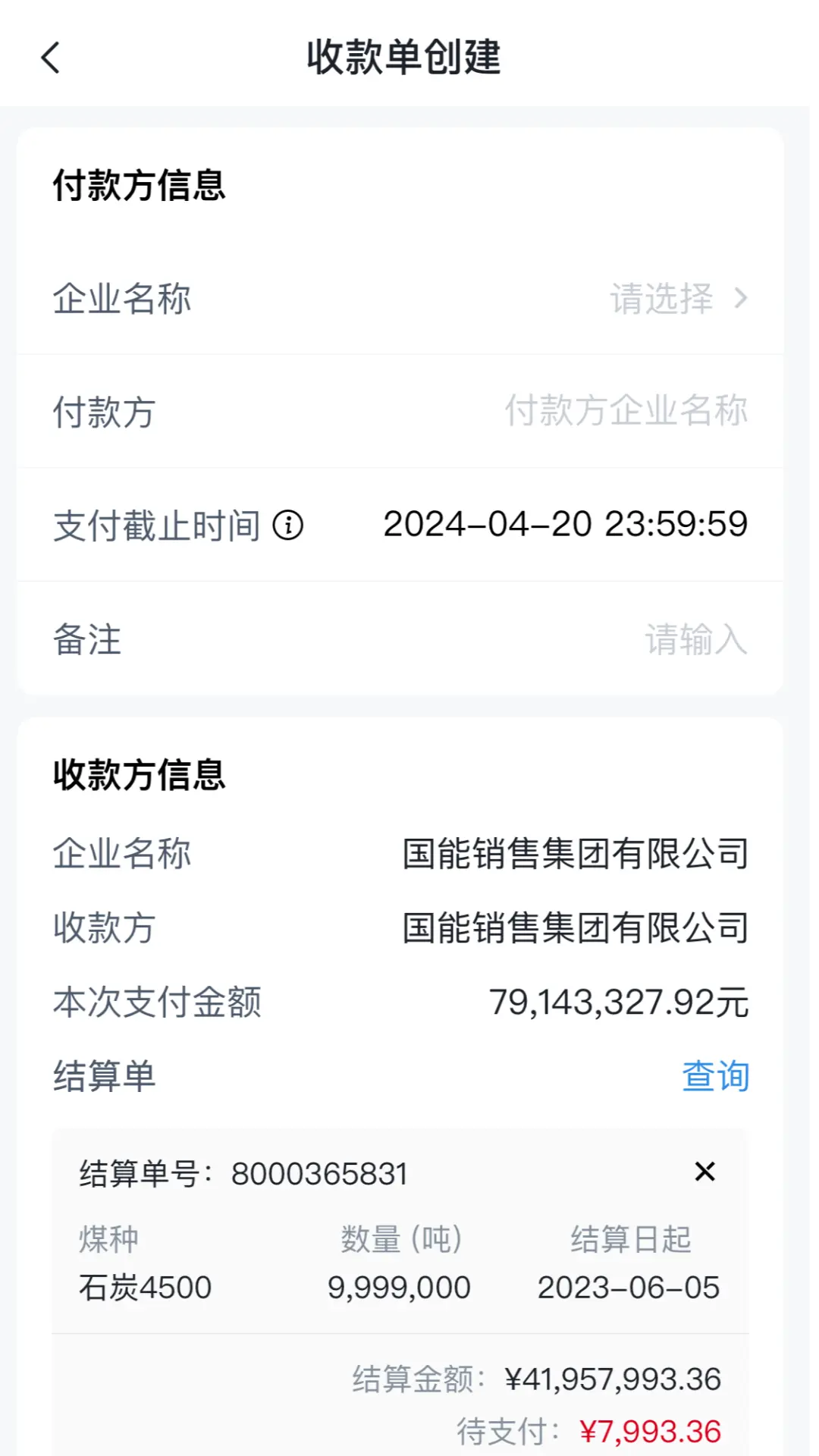The width and height of the screenshot is (819, 1456).
Task: Tap the settlement number 8000365831
Action: (x=319, y=1172)
